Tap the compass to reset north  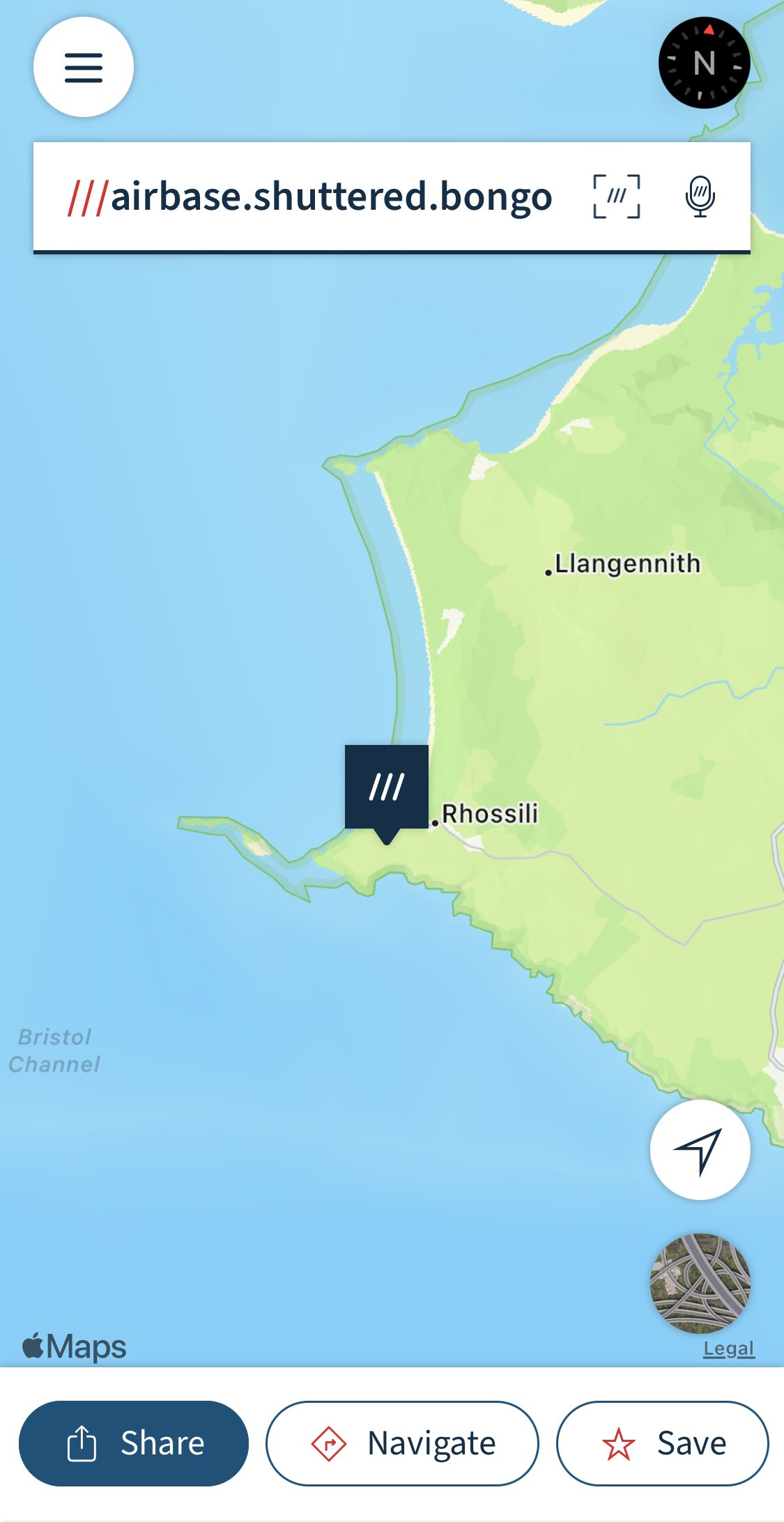pyautogui.click(x=704, y=63)
